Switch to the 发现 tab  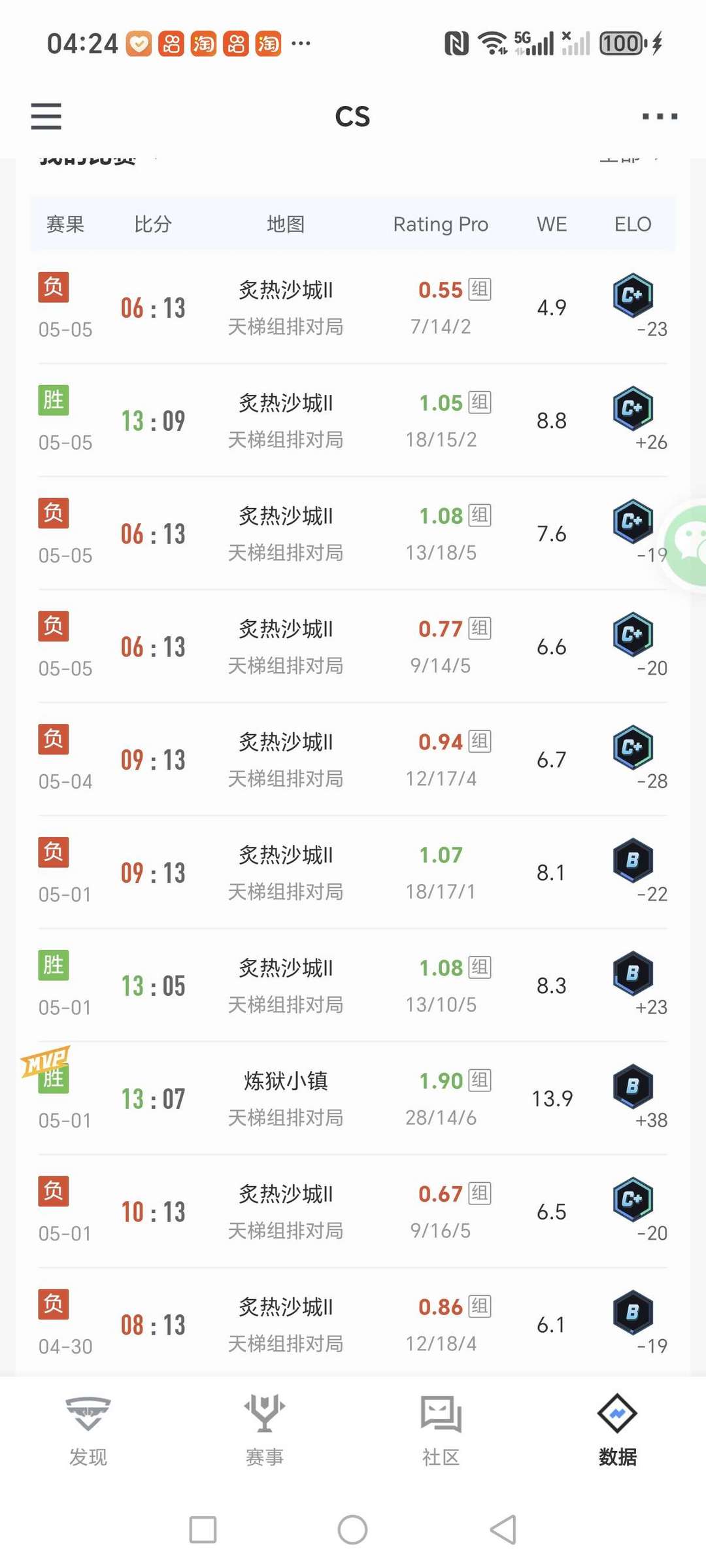pyautogui.click(x=88, y=1430)
